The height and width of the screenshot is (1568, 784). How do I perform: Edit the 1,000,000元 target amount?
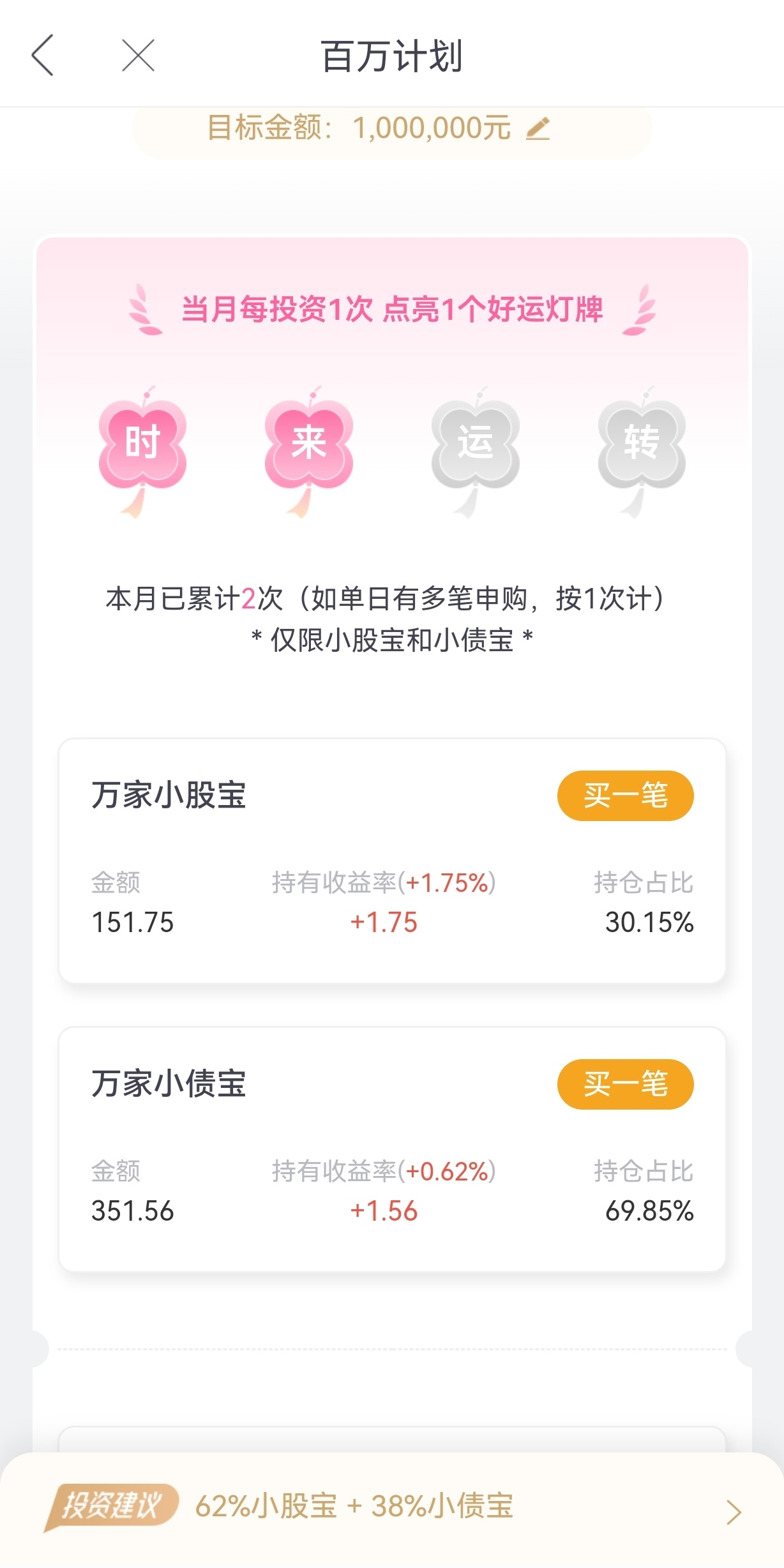538,128
